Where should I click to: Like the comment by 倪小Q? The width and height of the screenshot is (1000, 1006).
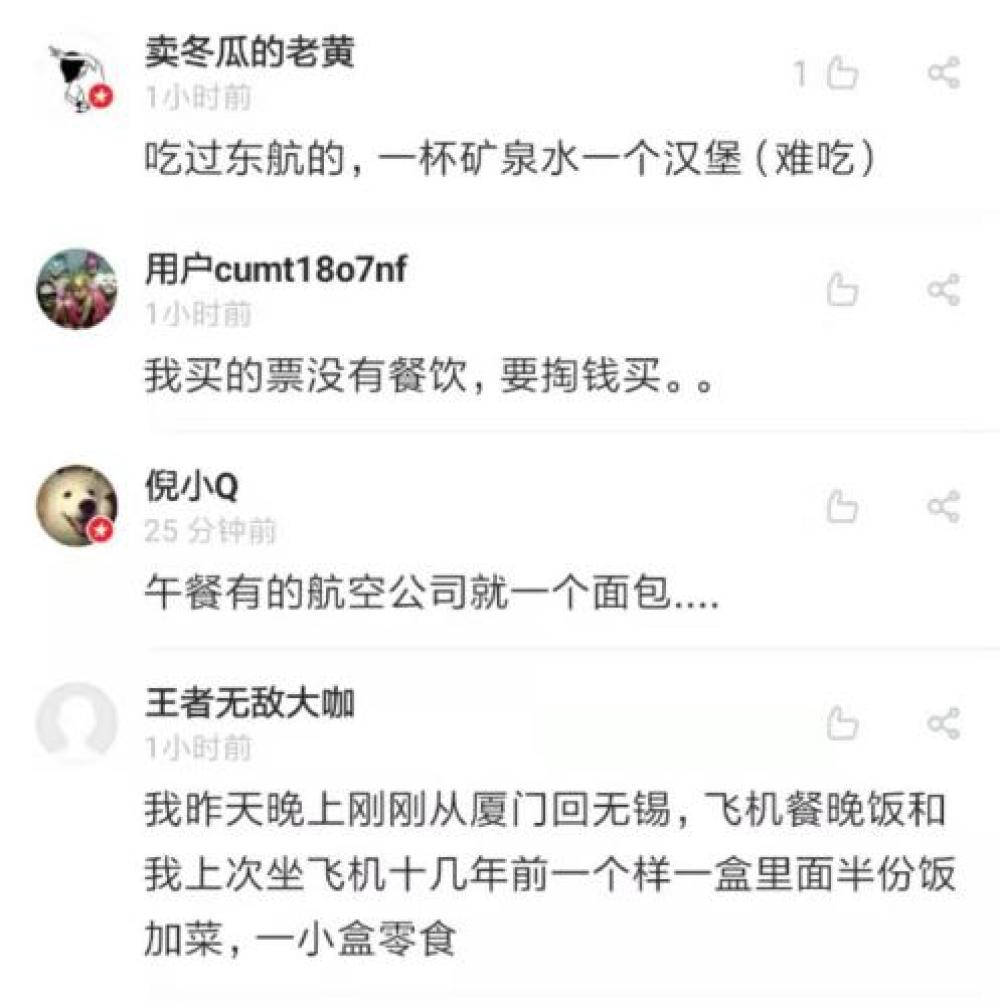(x=842, y=507)
